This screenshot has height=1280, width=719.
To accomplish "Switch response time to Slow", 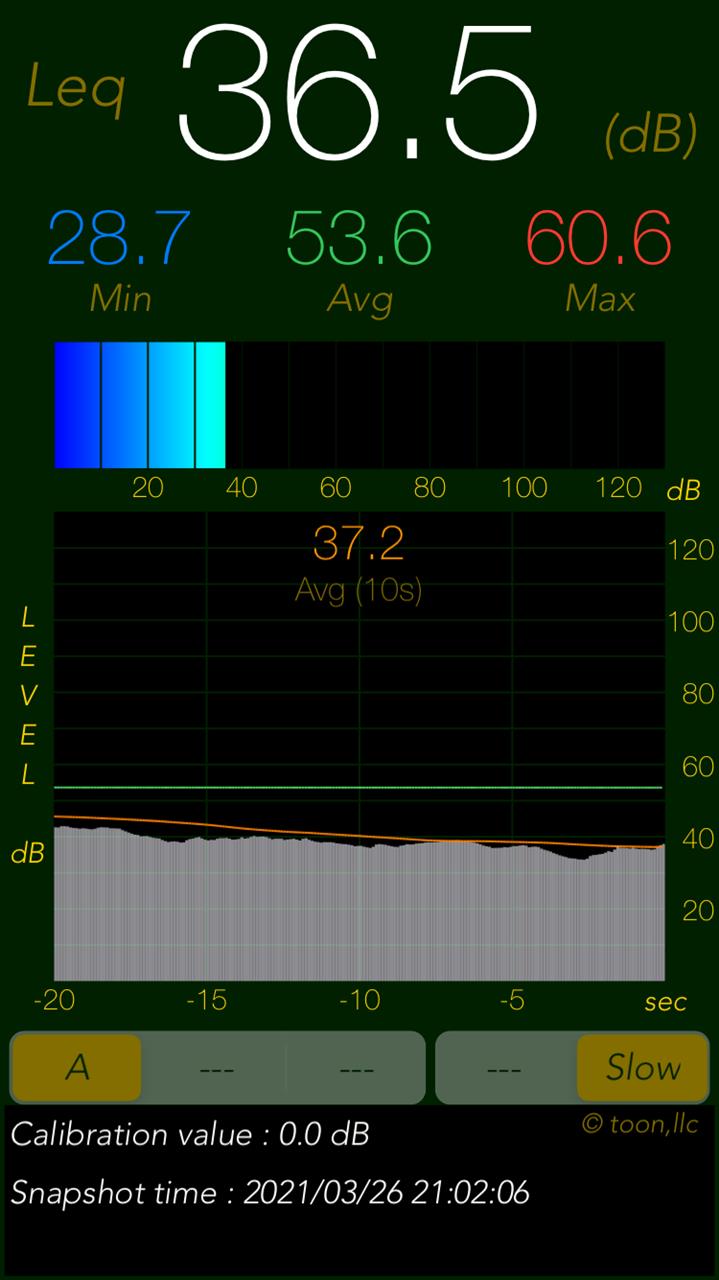I will 642,1067.
